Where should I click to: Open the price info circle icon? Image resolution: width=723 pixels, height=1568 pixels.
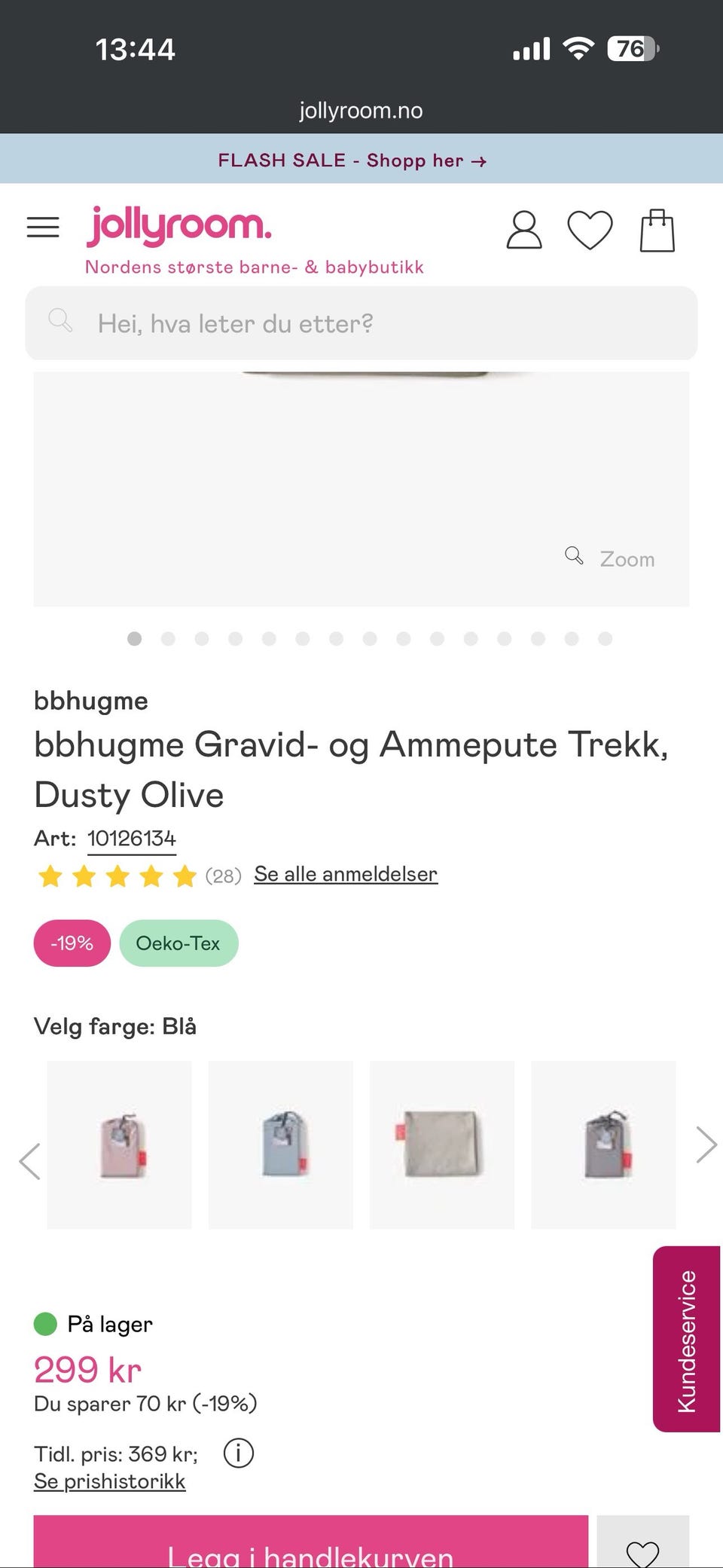[x=239, y=1453]
